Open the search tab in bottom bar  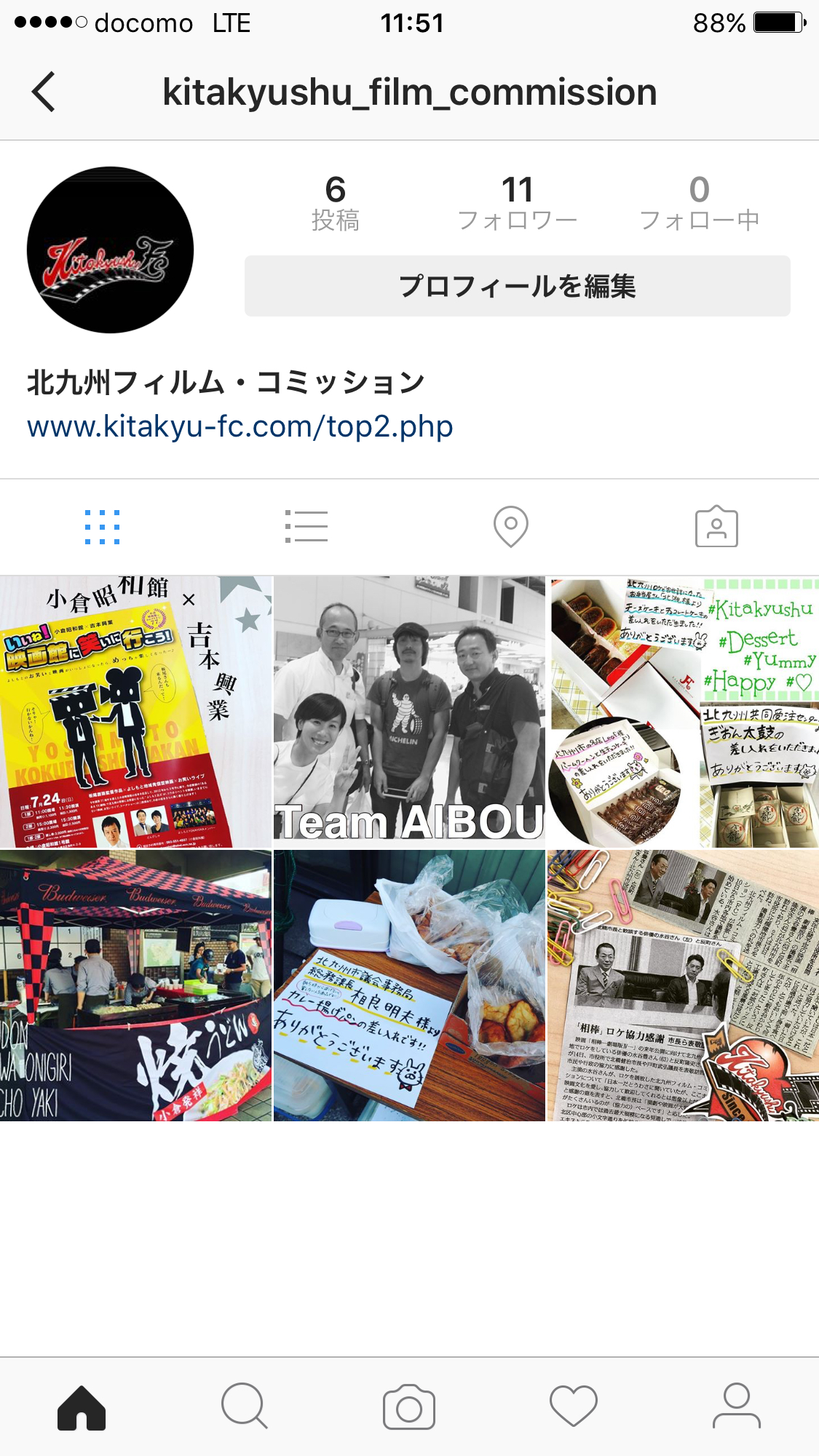(x=245, y=1407)
